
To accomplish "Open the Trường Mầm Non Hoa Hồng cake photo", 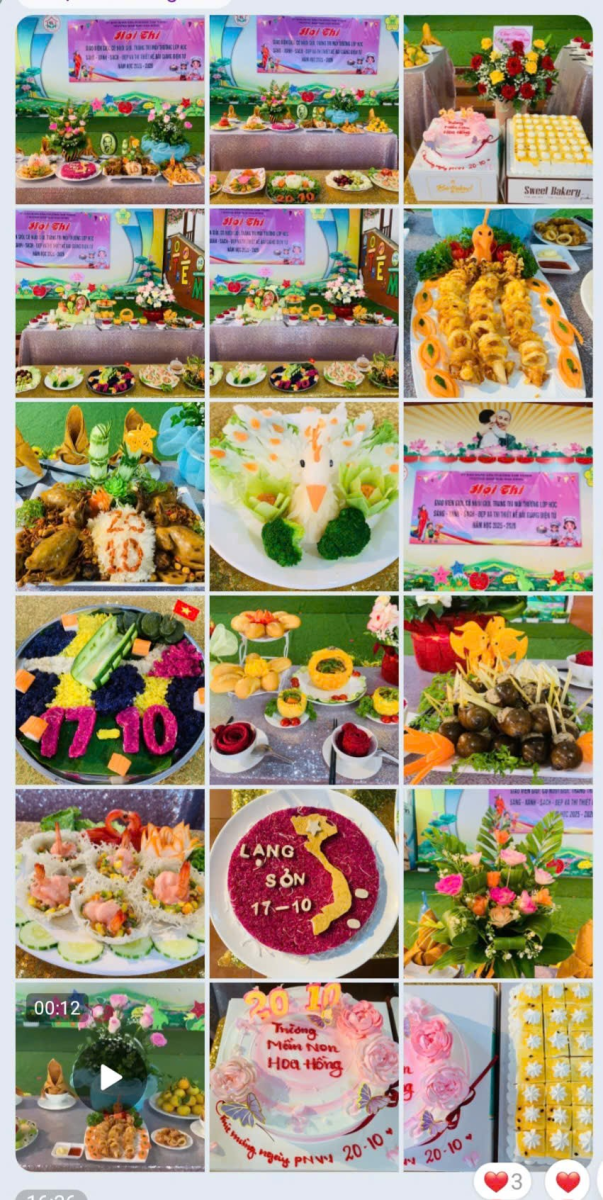I will 304,1076.
